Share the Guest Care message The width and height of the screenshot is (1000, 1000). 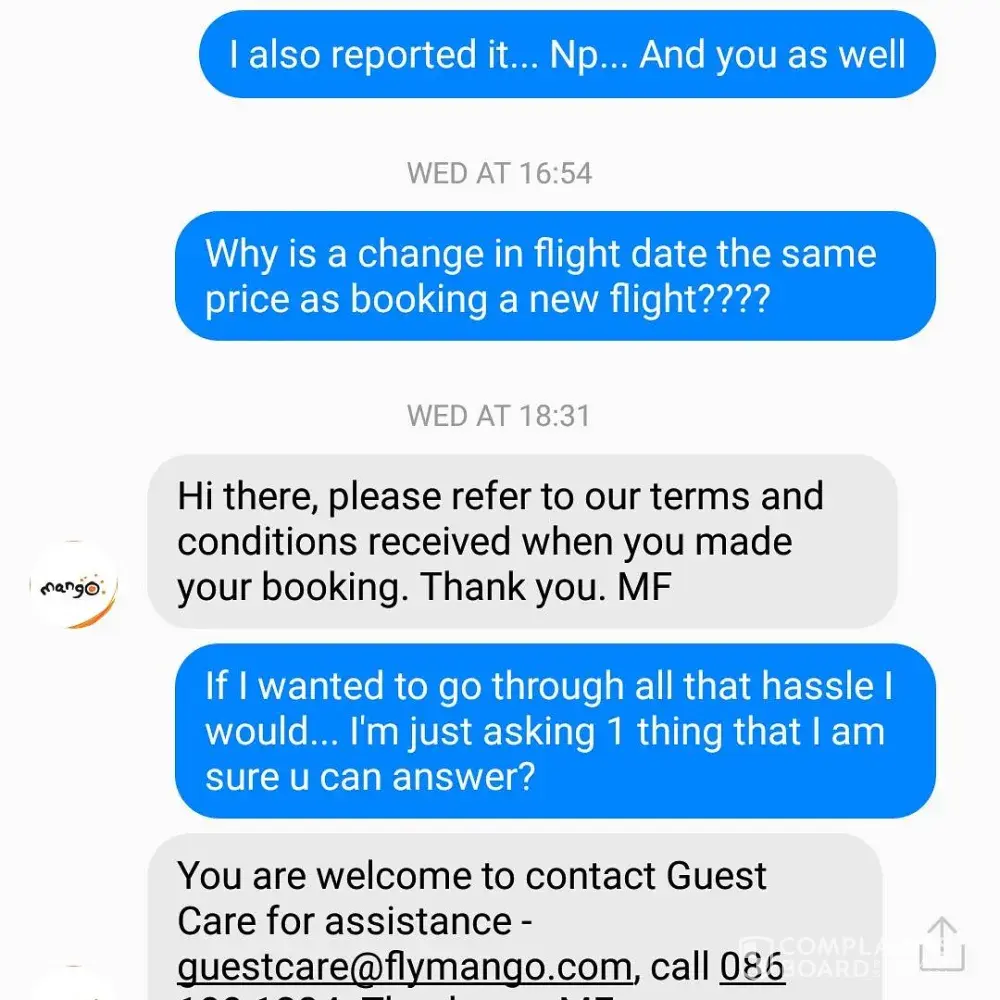click(x=940, y=944)
